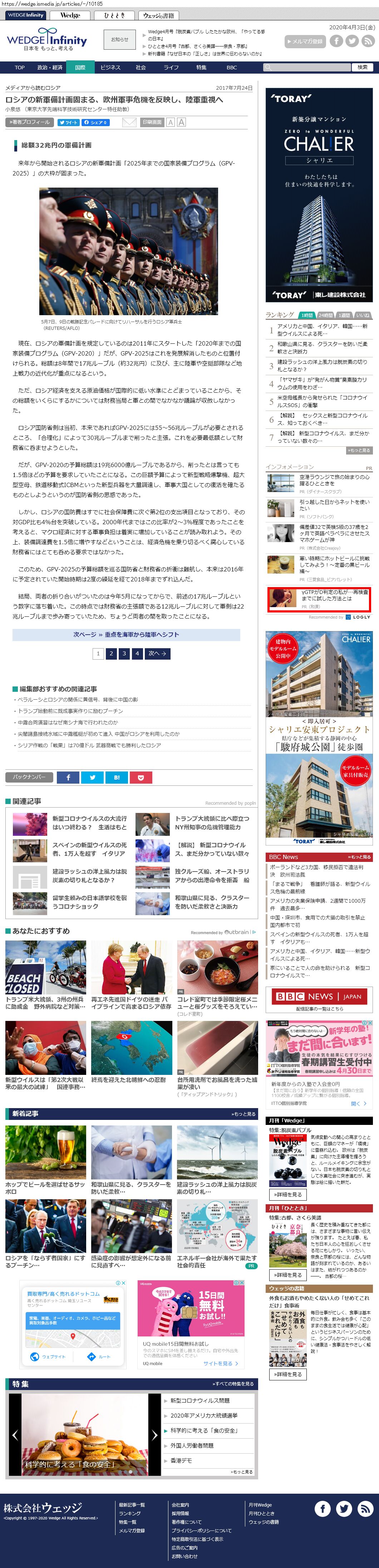This screenshot has width=379, height=1568.
Task: Open related link トランプ始動前に既成事実作りに励むプーチン
Action: pyautogui.click(x=70, y=711)
